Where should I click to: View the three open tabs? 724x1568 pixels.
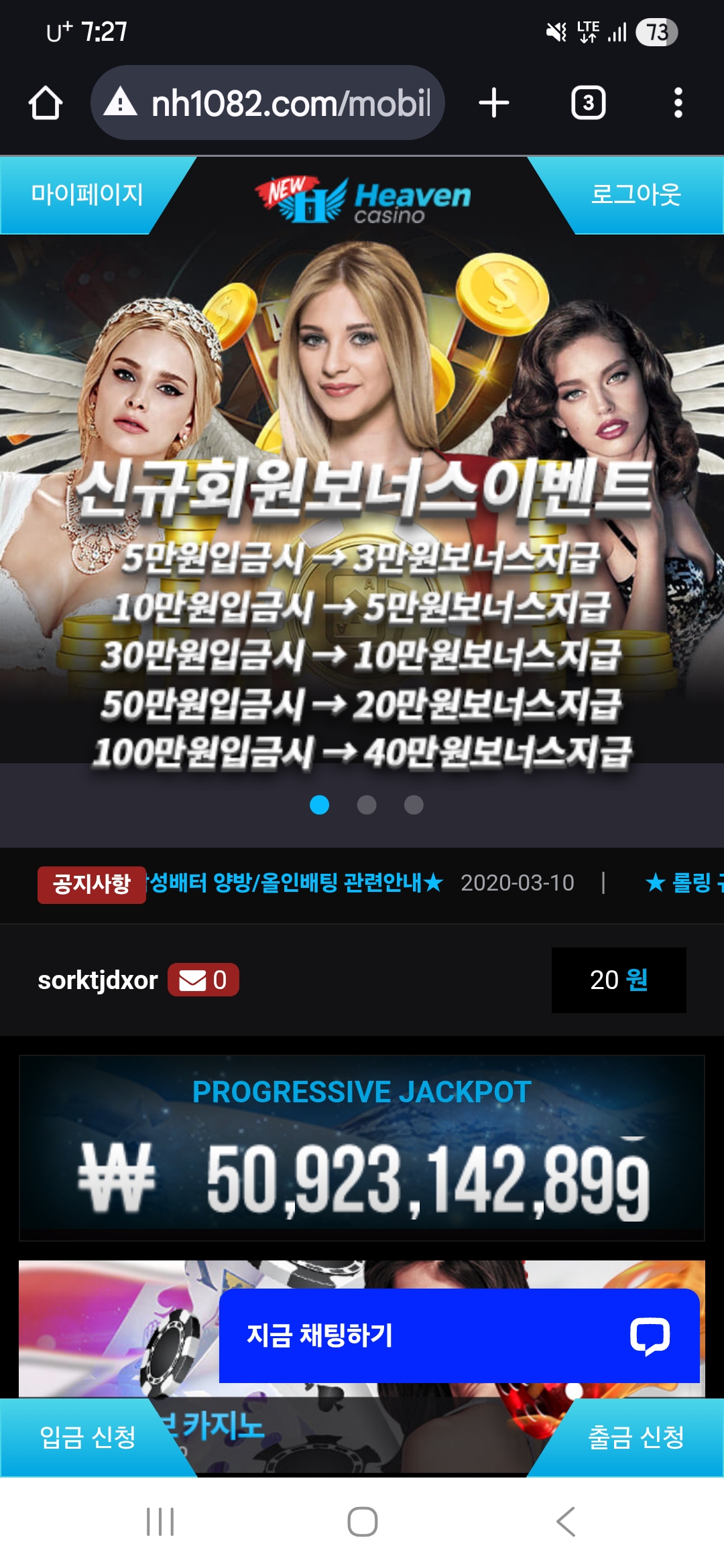tap(588, 103)
